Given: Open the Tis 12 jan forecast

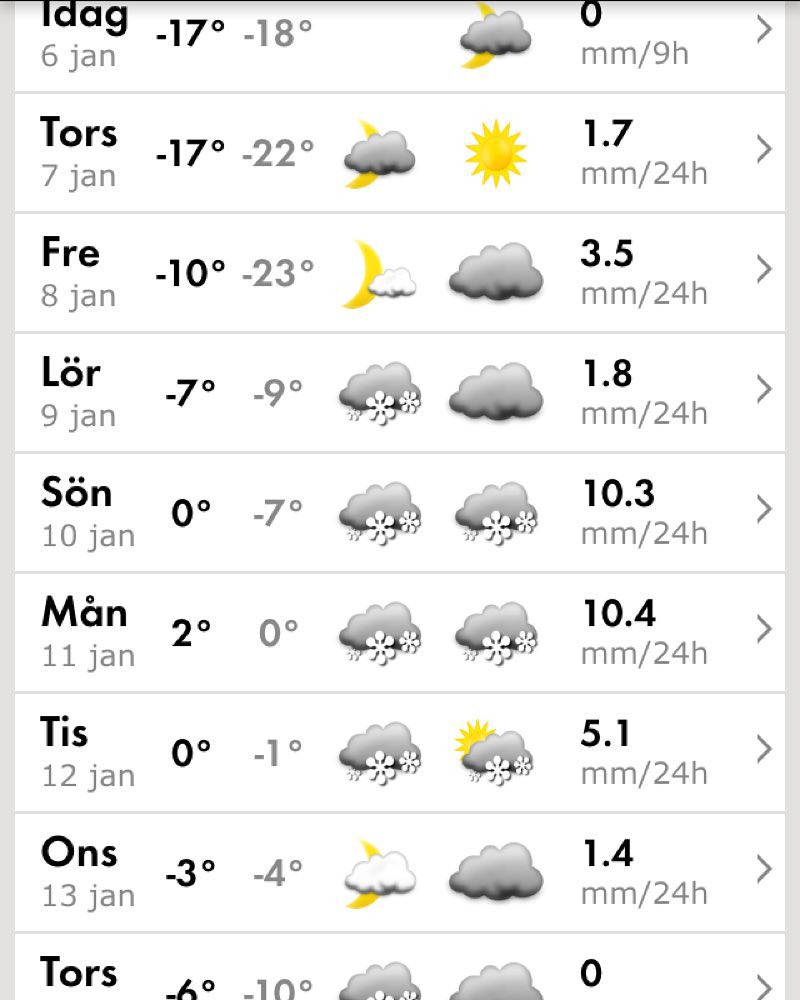Looking at the screenshot, I should [x=400, y=752].
